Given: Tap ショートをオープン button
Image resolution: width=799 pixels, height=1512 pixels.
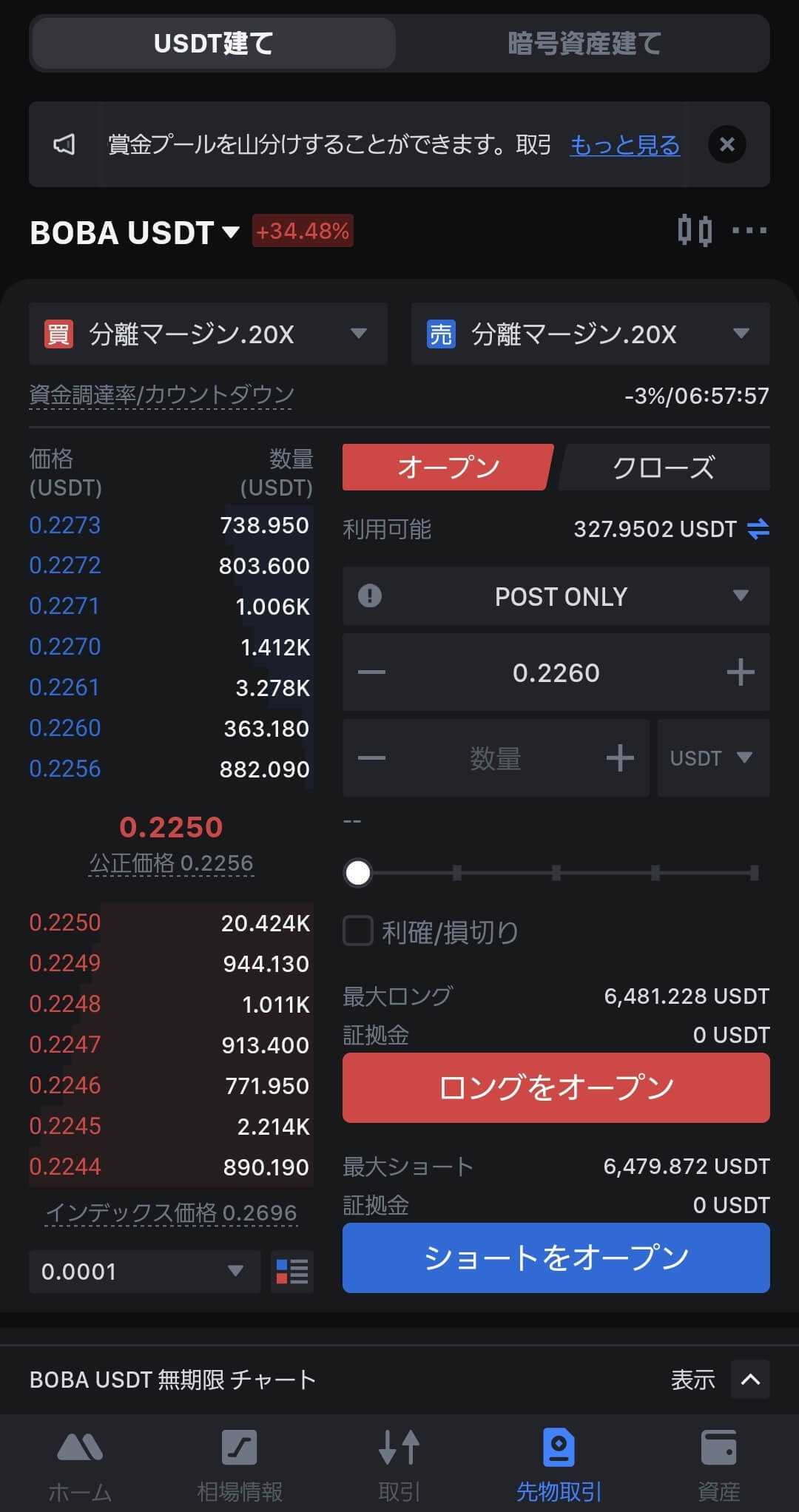Looking at the screenshot, I should pos(556,1258).
